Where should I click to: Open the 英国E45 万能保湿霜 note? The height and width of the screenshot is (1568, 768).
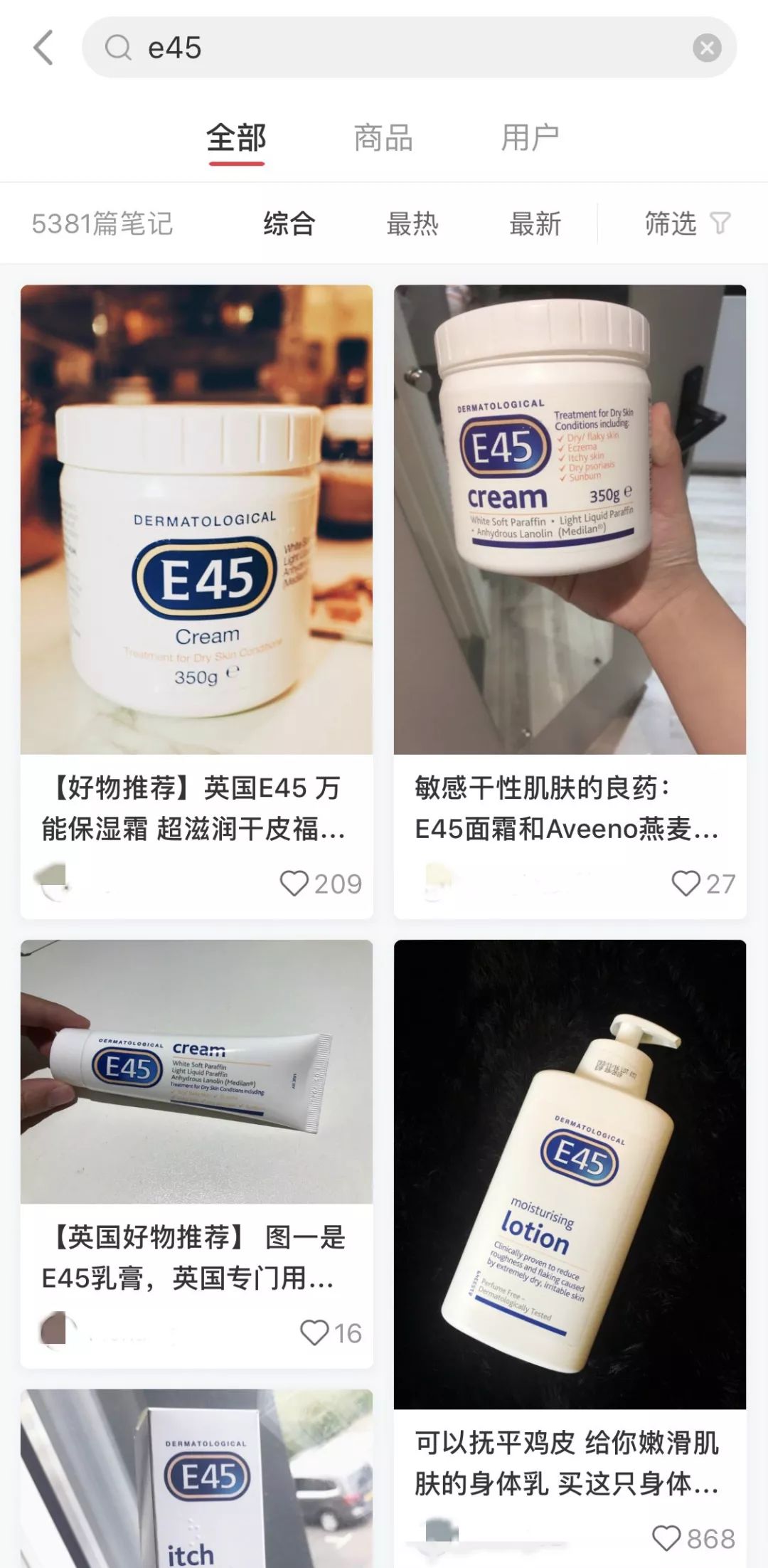point(196,808)
